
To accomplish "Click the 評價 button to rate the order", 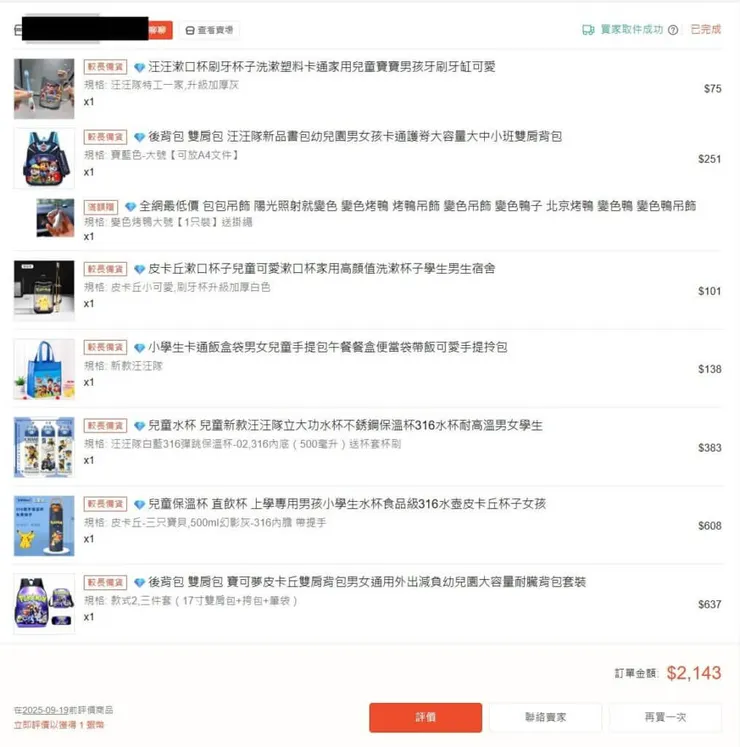I will [426, 717].
